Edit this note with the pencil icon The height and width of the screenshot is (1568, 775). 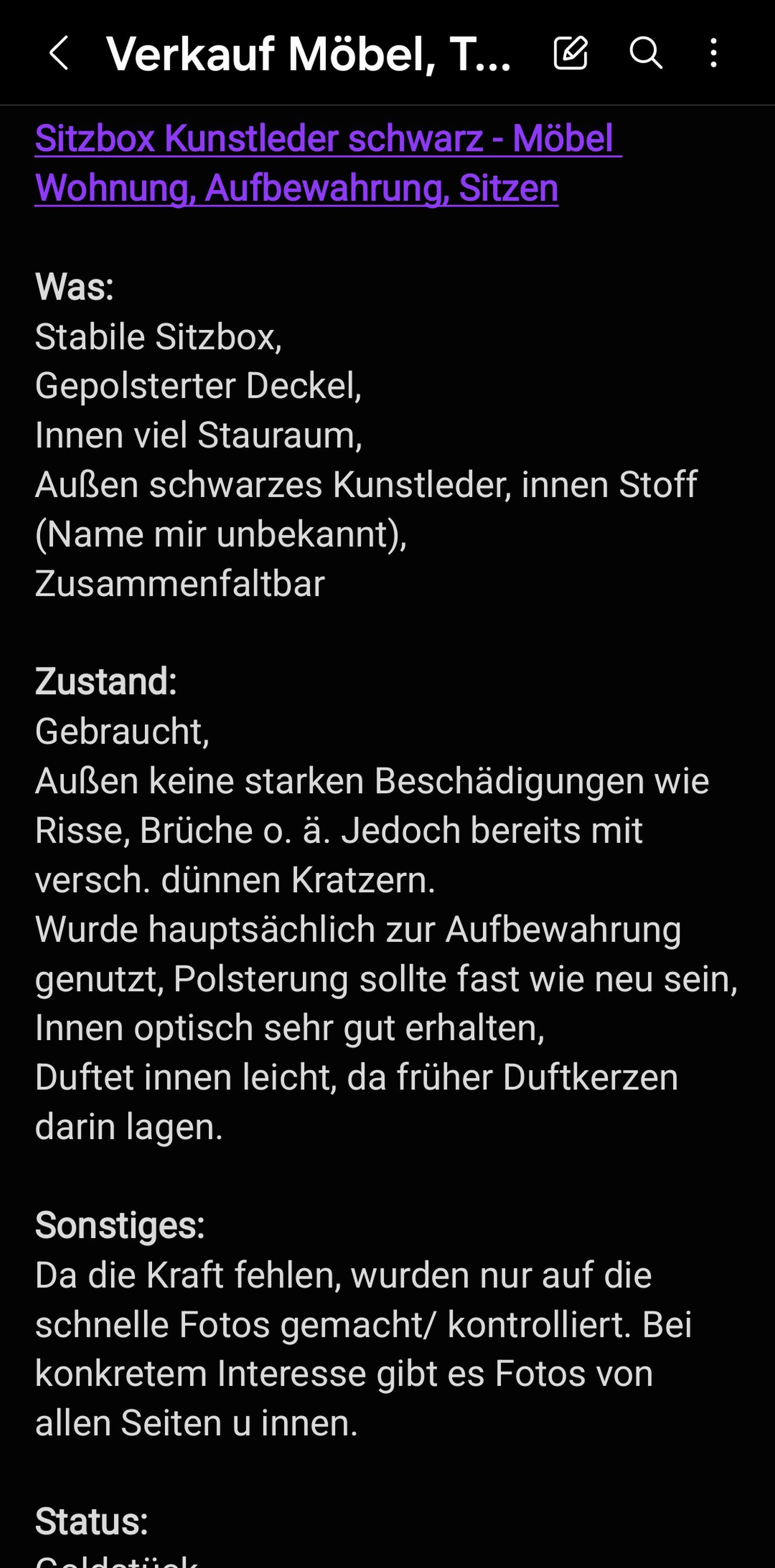tap(571, 53)
